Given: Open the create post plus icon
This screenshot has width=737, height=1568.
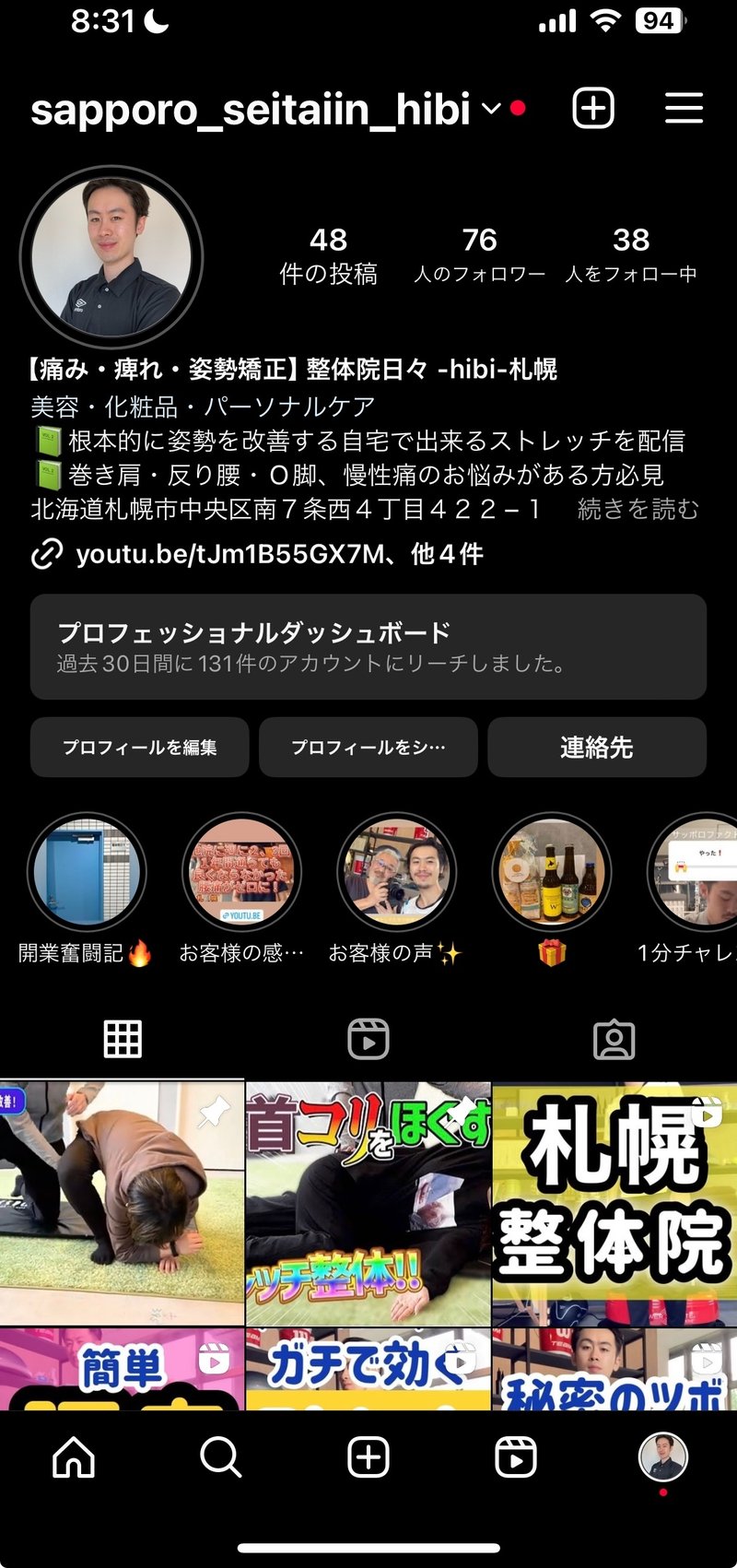Looking at the screenshot, I should (x=592, y=109).
